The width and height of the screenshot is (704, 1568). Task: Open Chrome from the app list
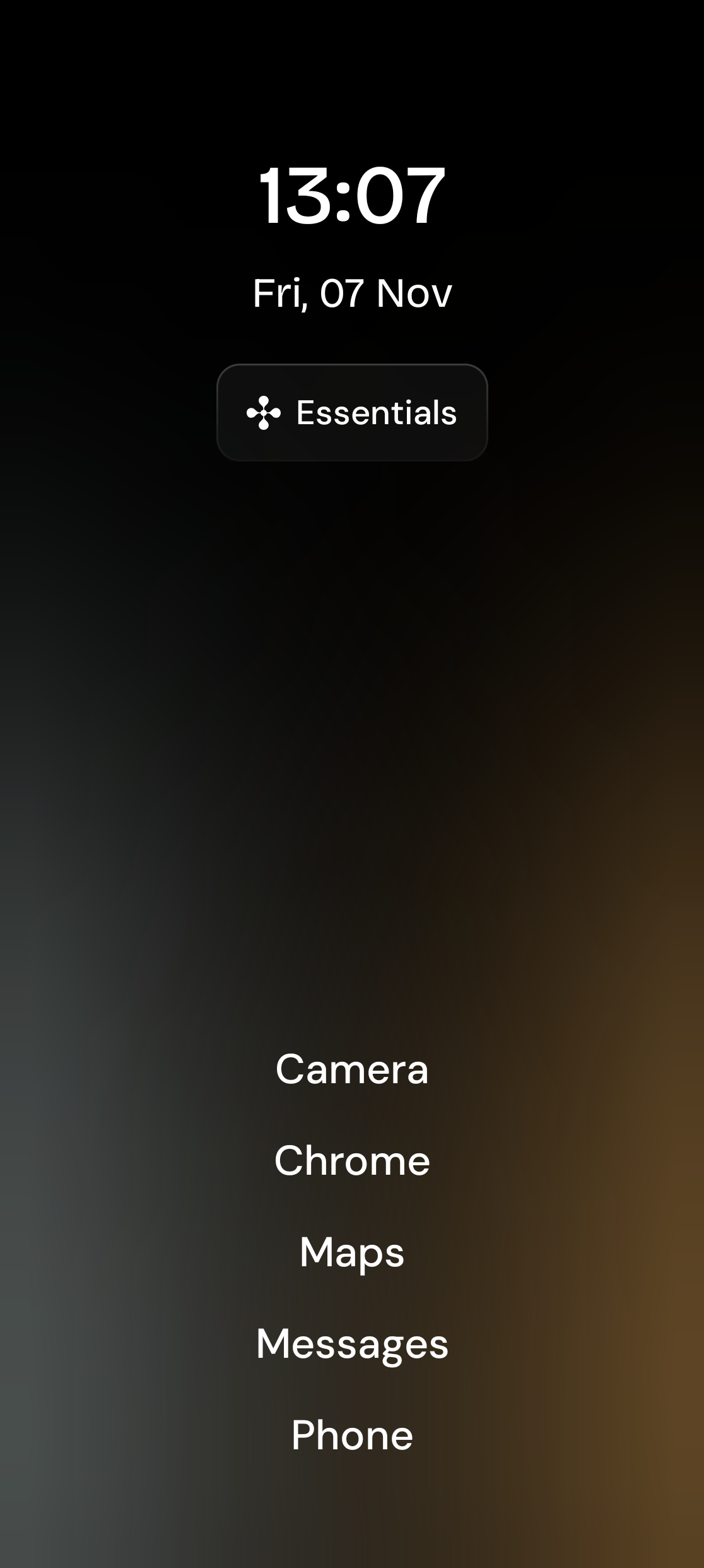coord(352,1161)
